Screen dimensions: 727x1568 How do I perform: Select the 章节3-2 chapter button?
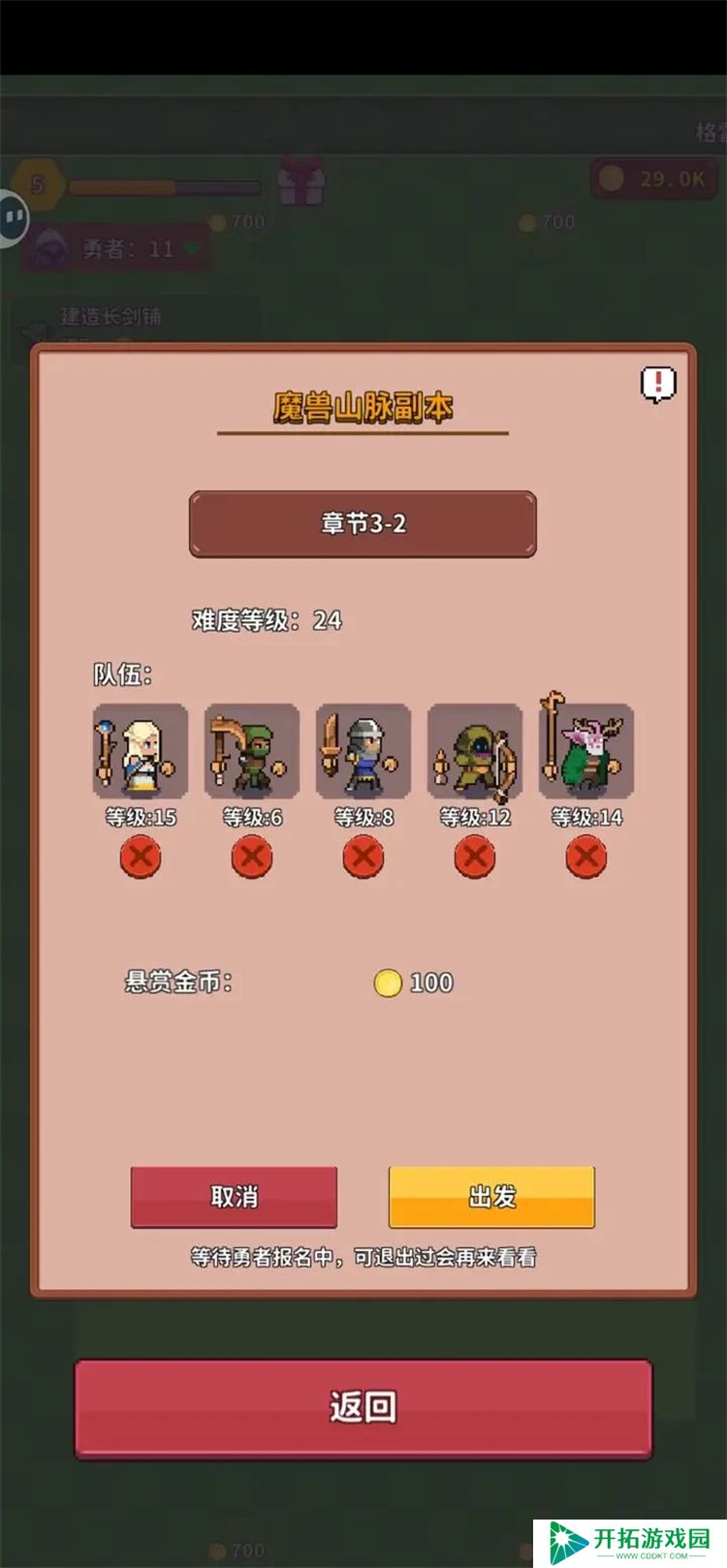point(363,524)
